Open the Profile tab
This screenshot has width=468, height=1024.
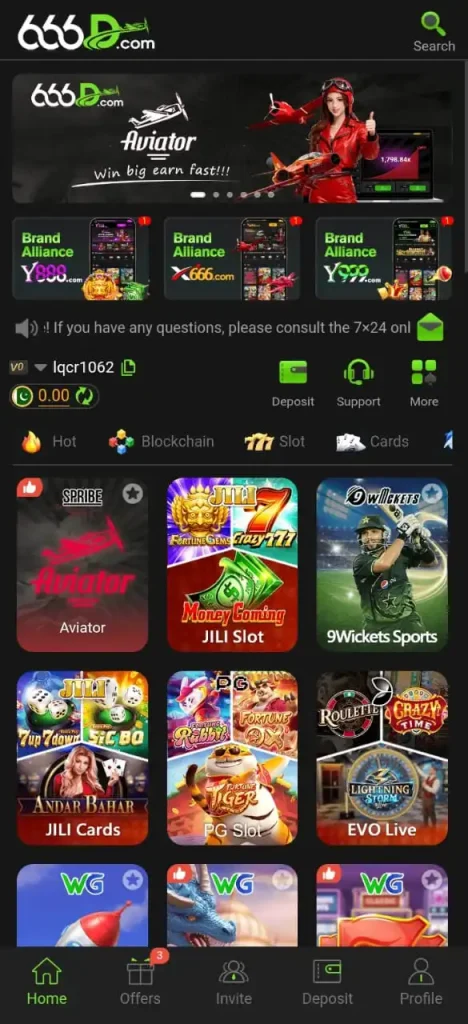click(421, 983)
